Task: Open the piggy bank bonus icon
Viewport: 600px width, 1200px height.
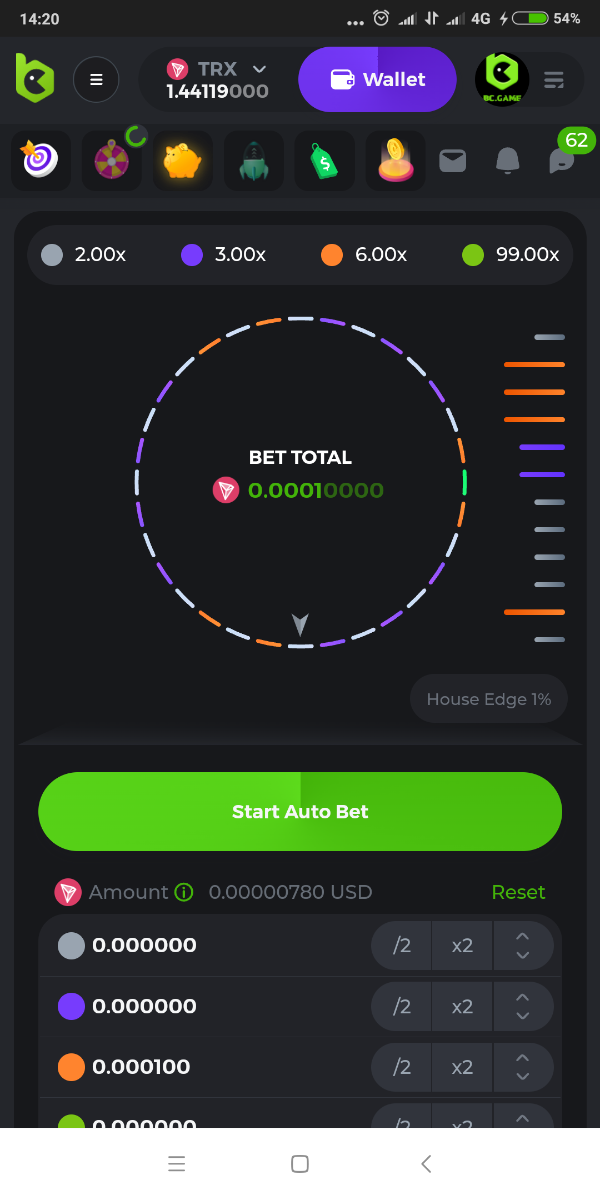Action: (183, 161)
